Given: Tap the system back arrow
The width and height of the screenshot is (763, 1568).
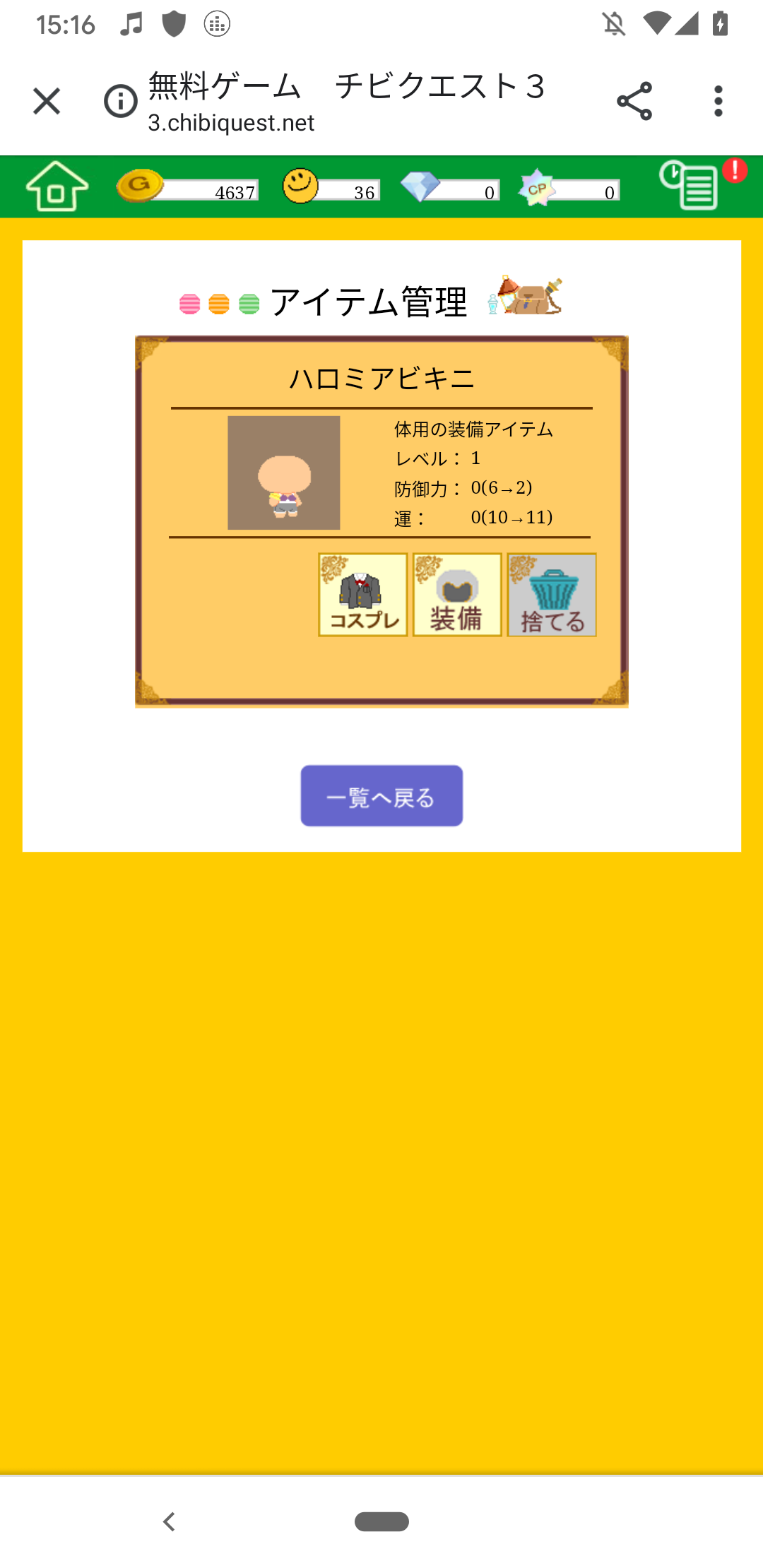Looking at the screenshot, I should click(169, 1521).
